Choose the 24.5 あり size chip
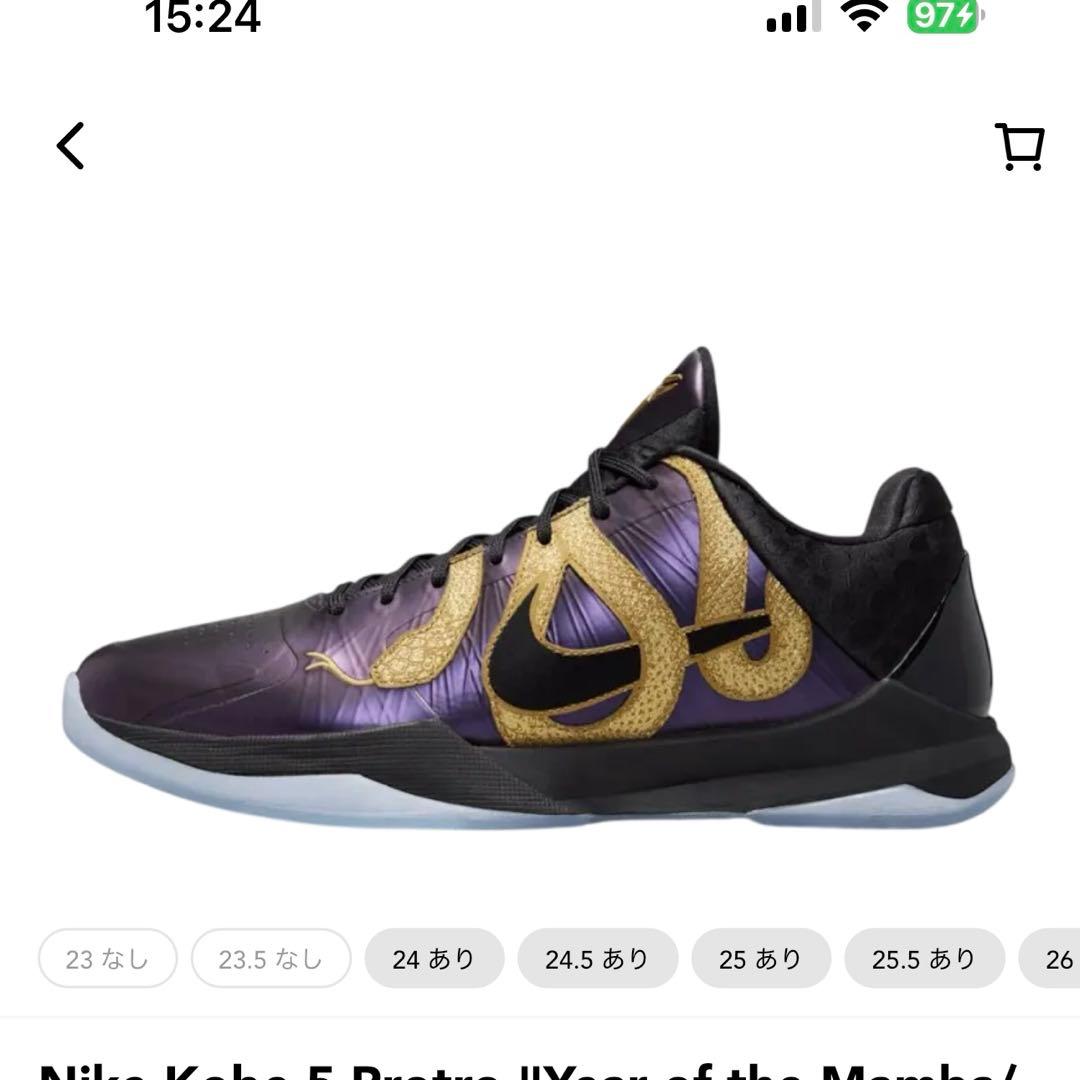This screenshot has height=1080, width=1080. click(x=597, y=959)
